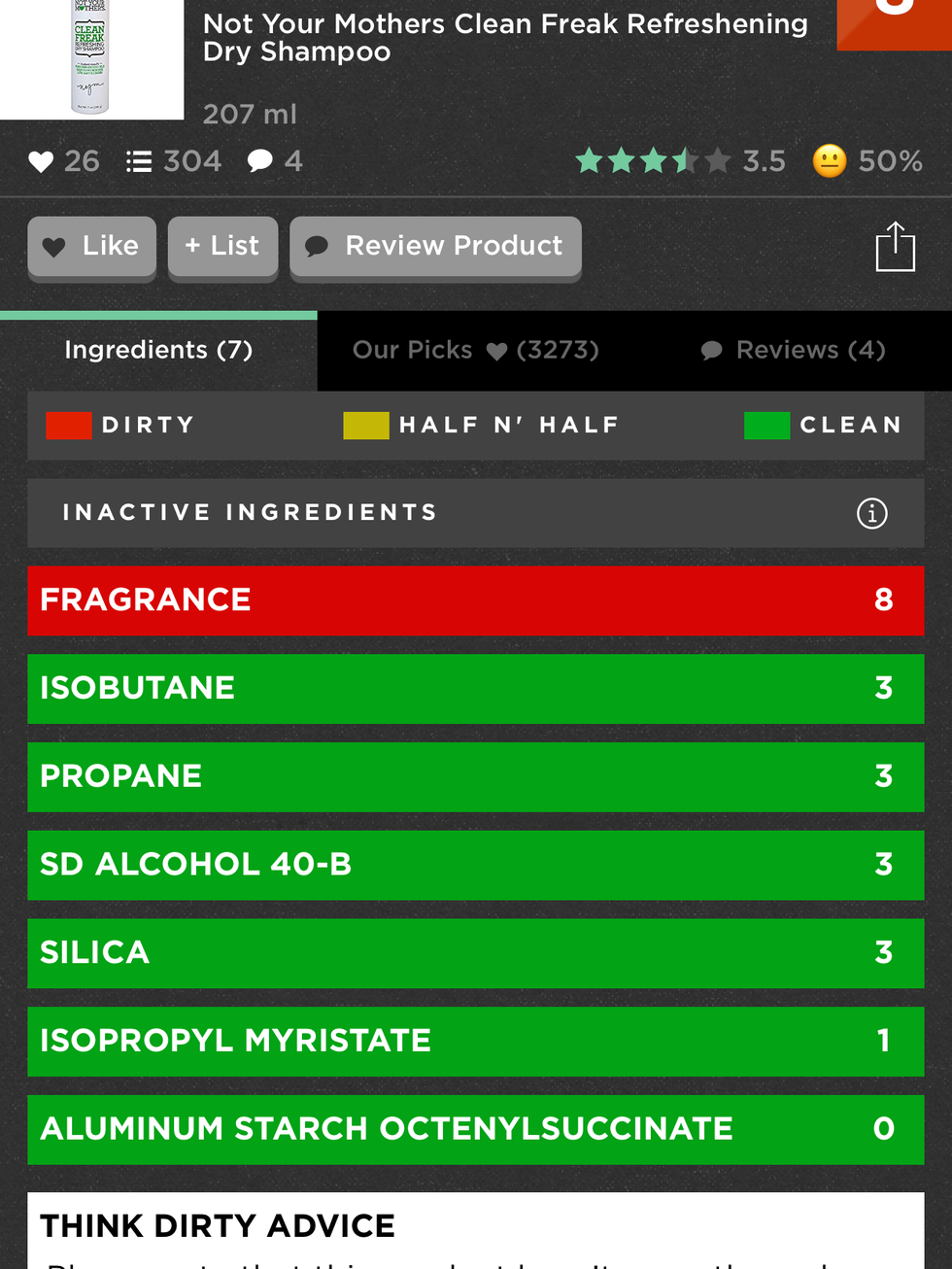Open info icon beside Inactive Ingredients
Viewport: 952px width, 1269px height.
coord(871,513)
